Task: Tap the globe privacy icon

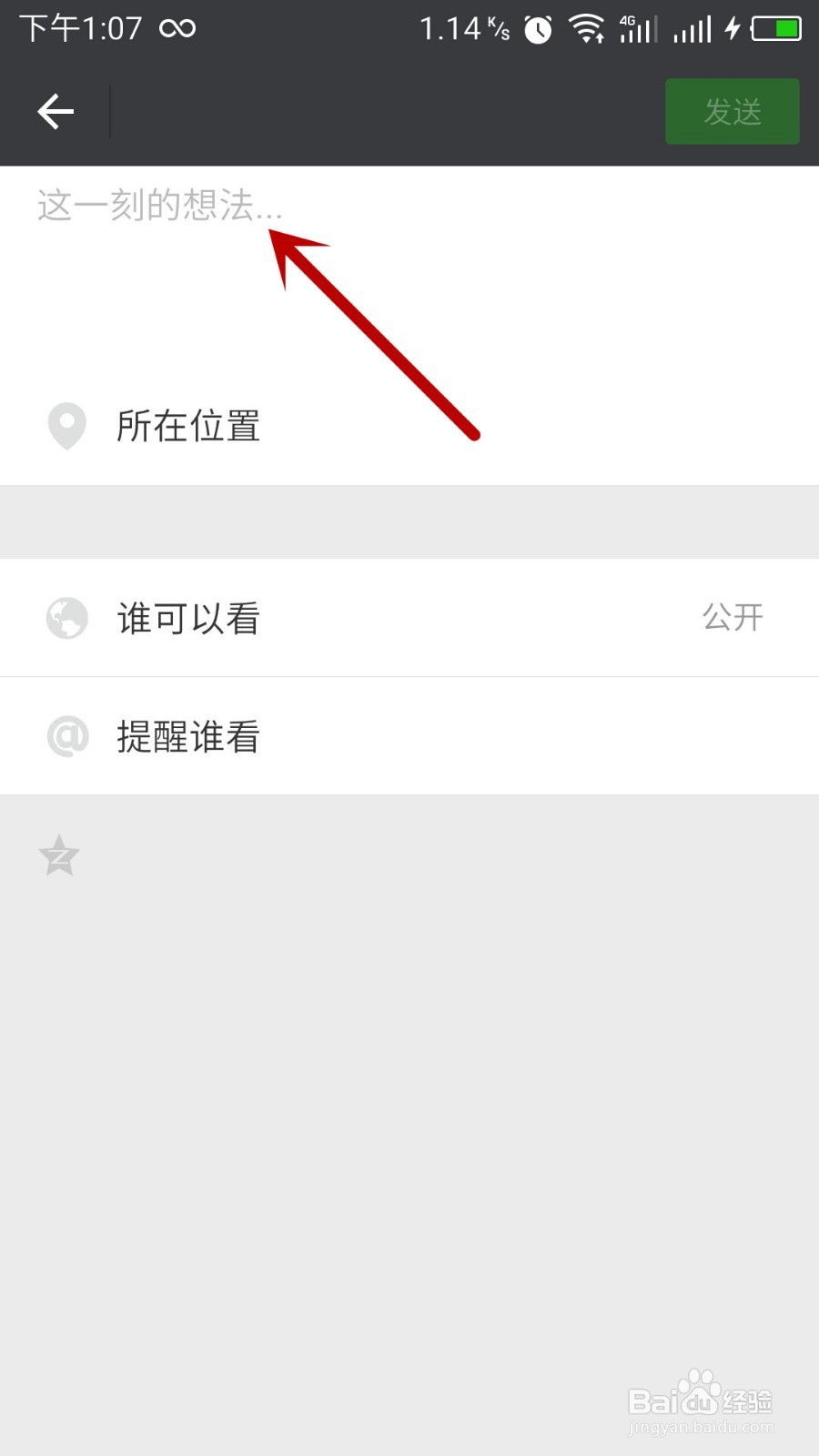Action: pos(66,618)
